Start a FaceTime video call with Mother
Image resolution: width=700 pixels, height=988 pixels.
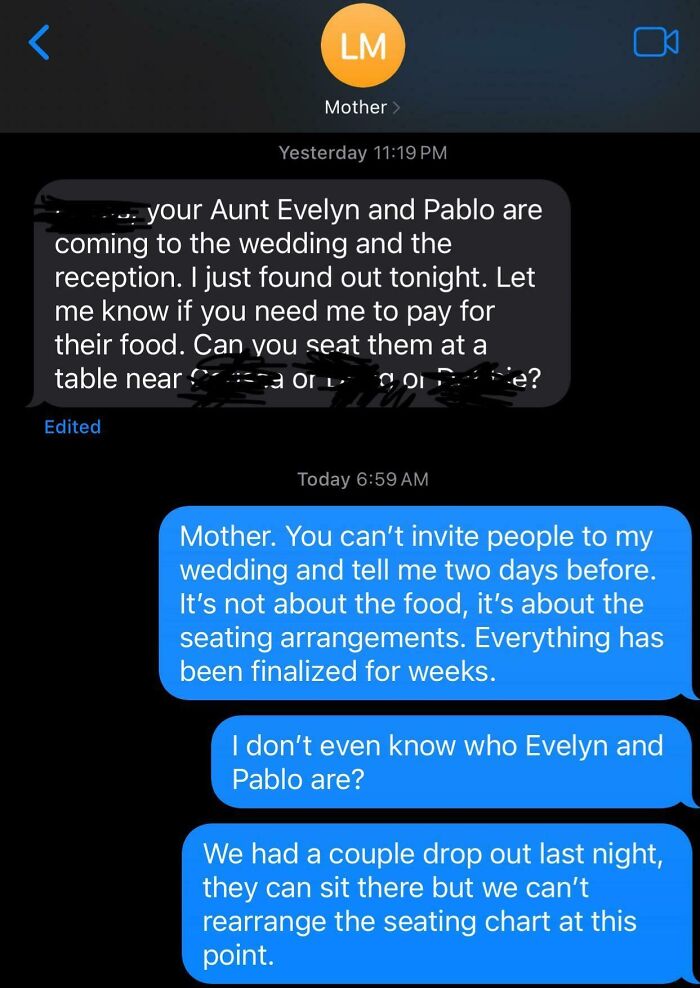(655, 42)
